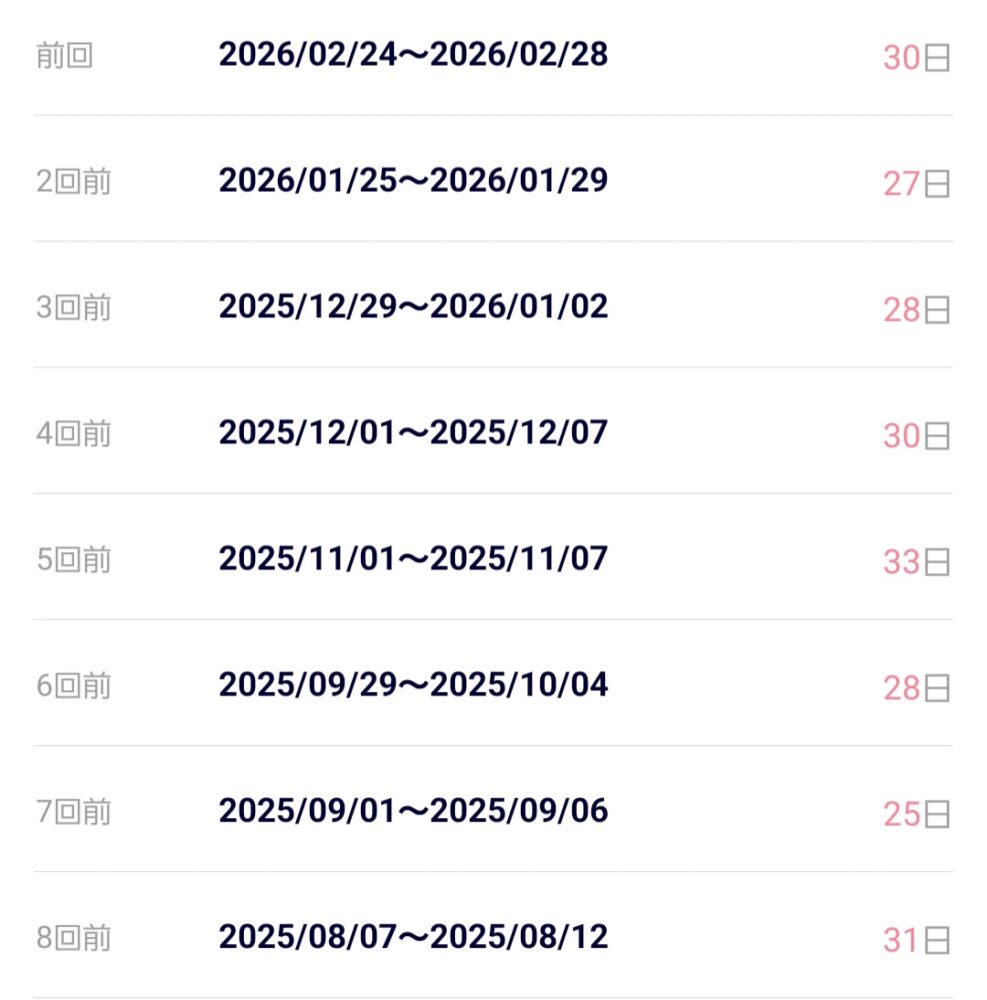Select the 2025/12/29–2026/01/02 entry
Viewport: 987px width, 1000px height.
413,306
